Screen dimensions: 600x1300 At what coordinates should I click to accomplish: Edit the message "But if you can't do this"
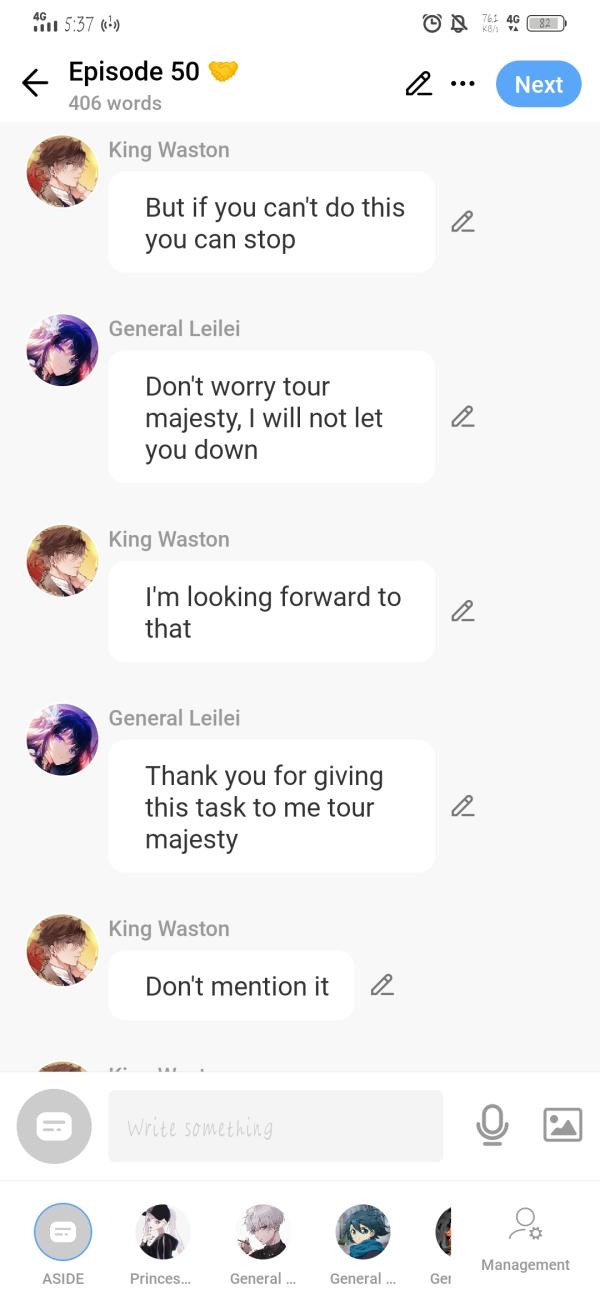[x=462, y=222]
